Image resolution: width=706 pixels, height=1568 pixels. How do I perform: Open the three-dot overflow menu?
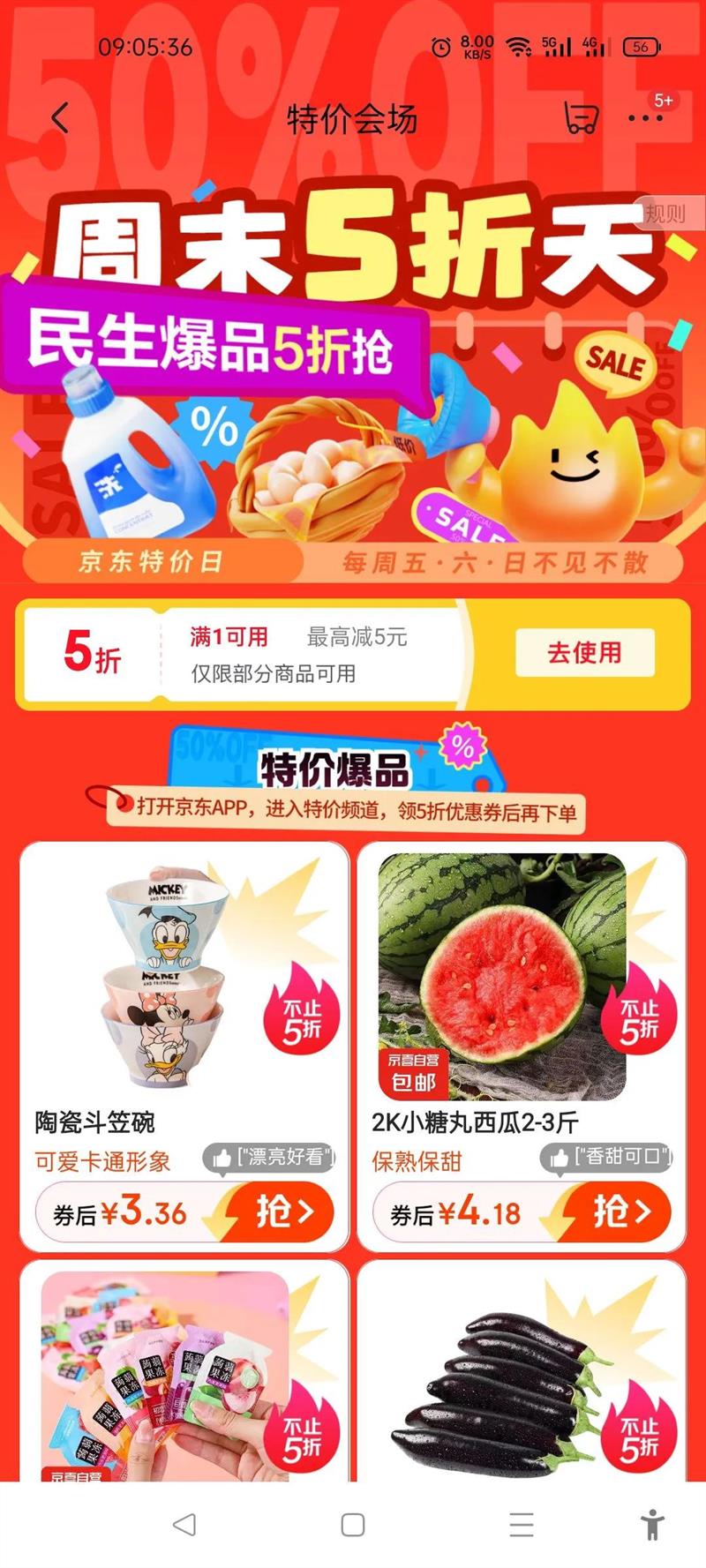click(x=645, y=118)
